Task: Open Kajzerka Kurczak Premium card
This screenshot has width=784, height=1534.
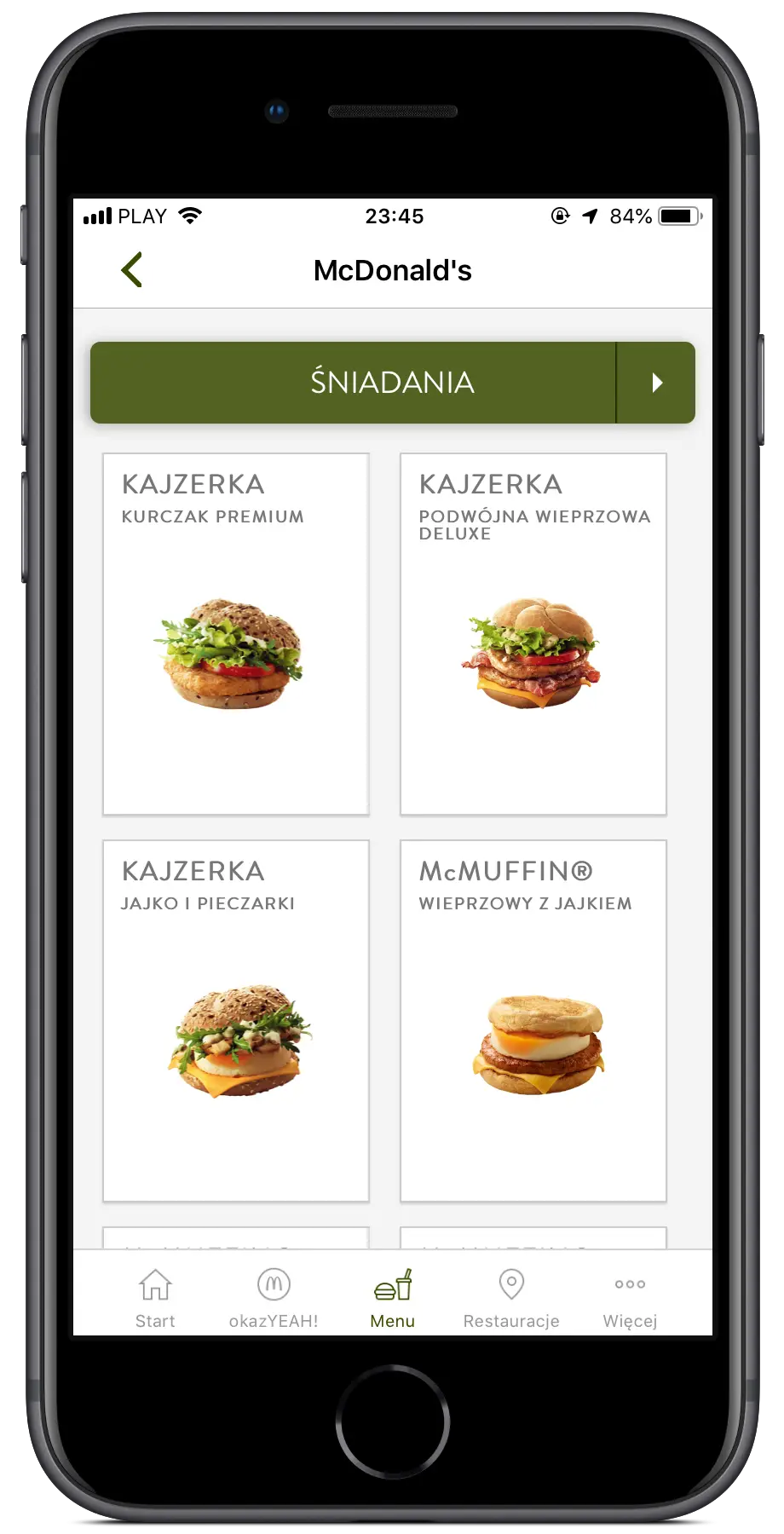Action: pyautogui.click(x=236, y=634)
